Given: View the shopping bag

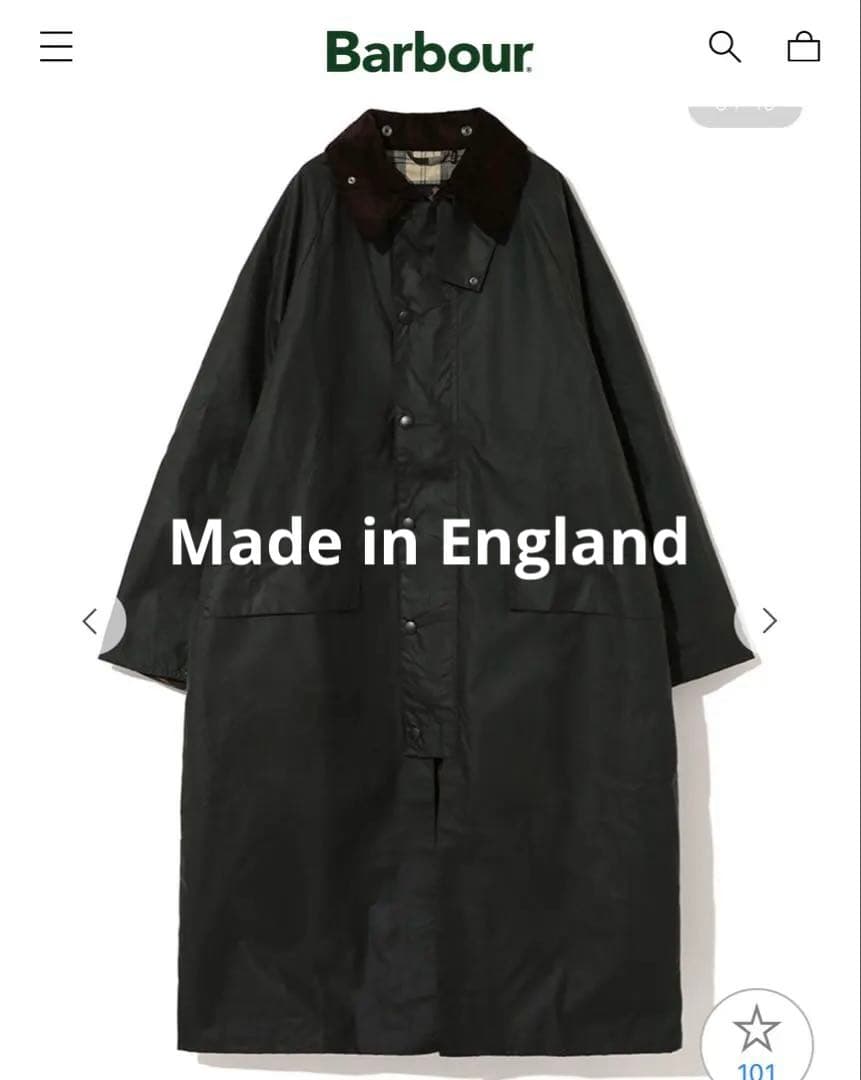Looking at the screenshot, I should 803,47.
